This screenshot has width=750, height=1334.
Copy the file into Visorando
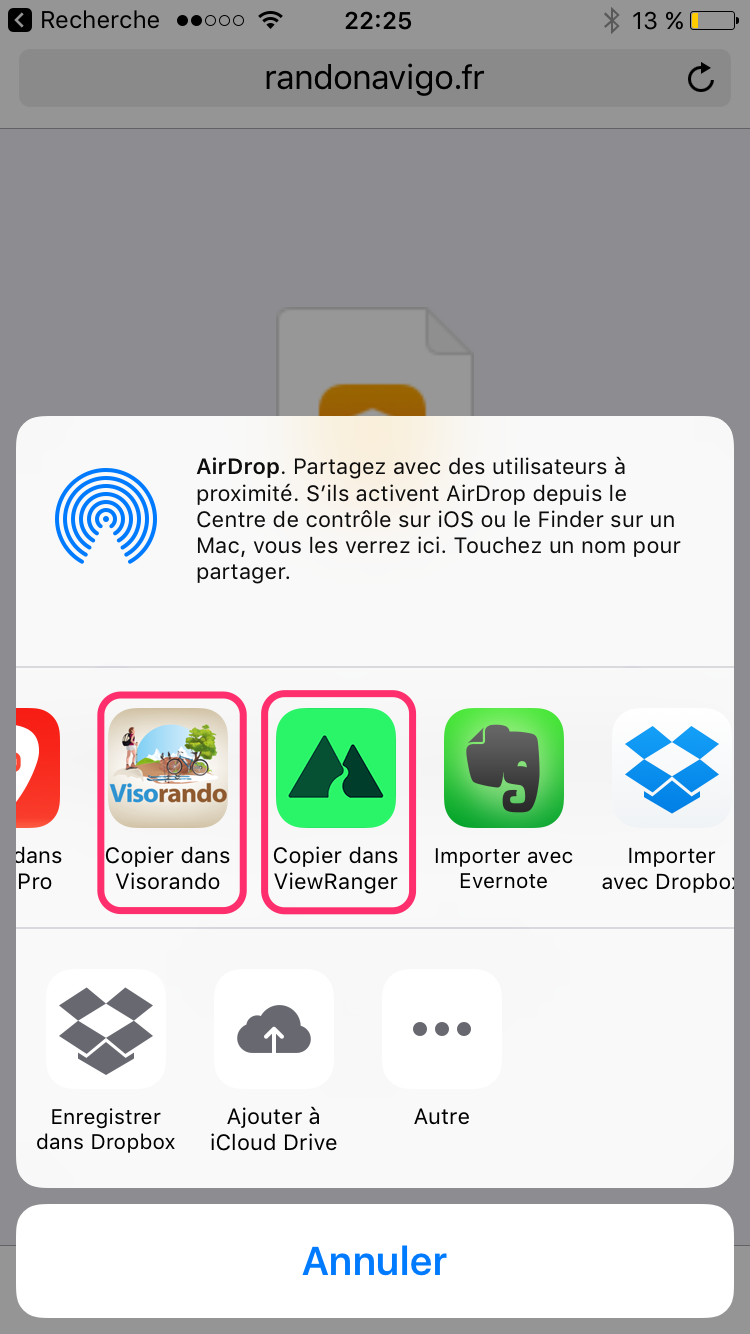click(x=168, y=768)
